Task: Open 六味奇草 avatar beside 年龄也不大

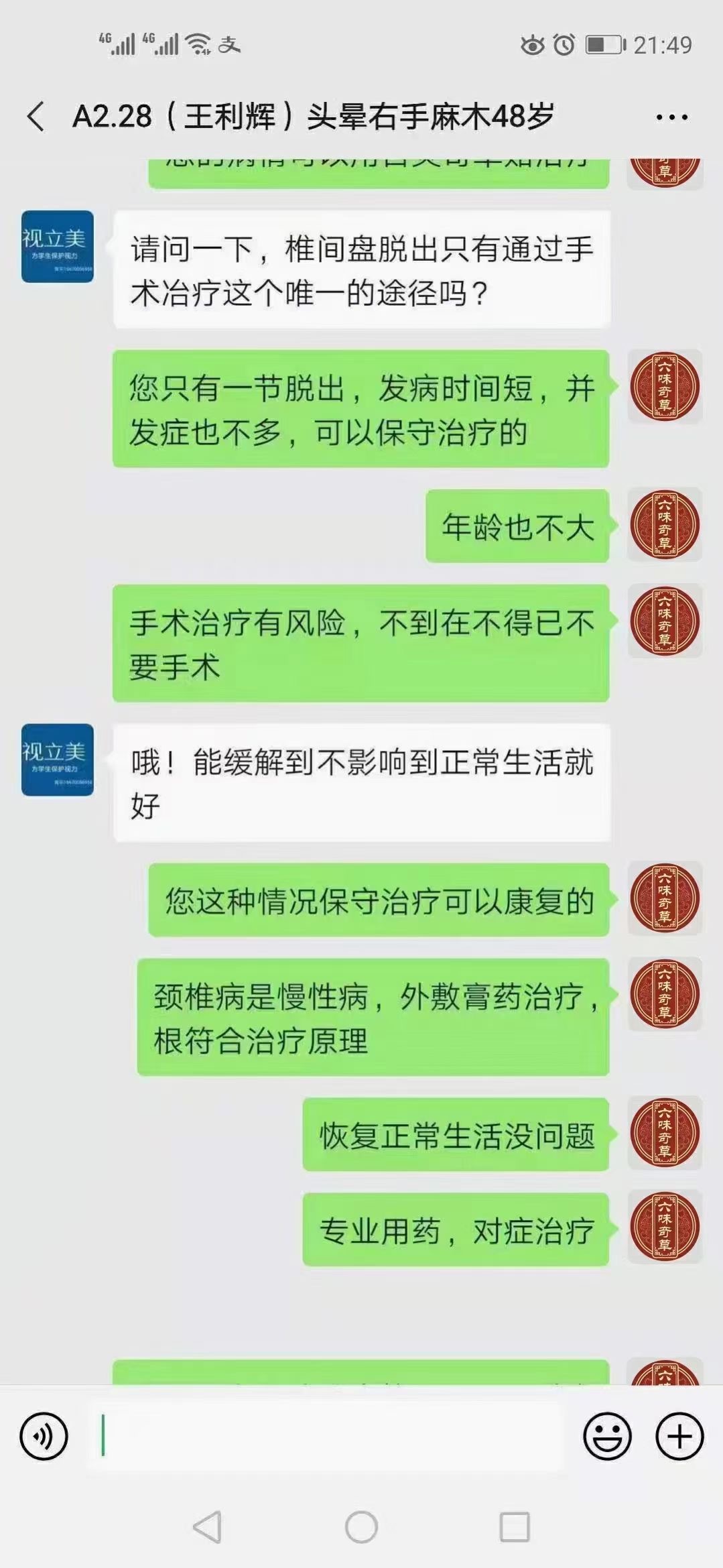Action: pos(665,526)
